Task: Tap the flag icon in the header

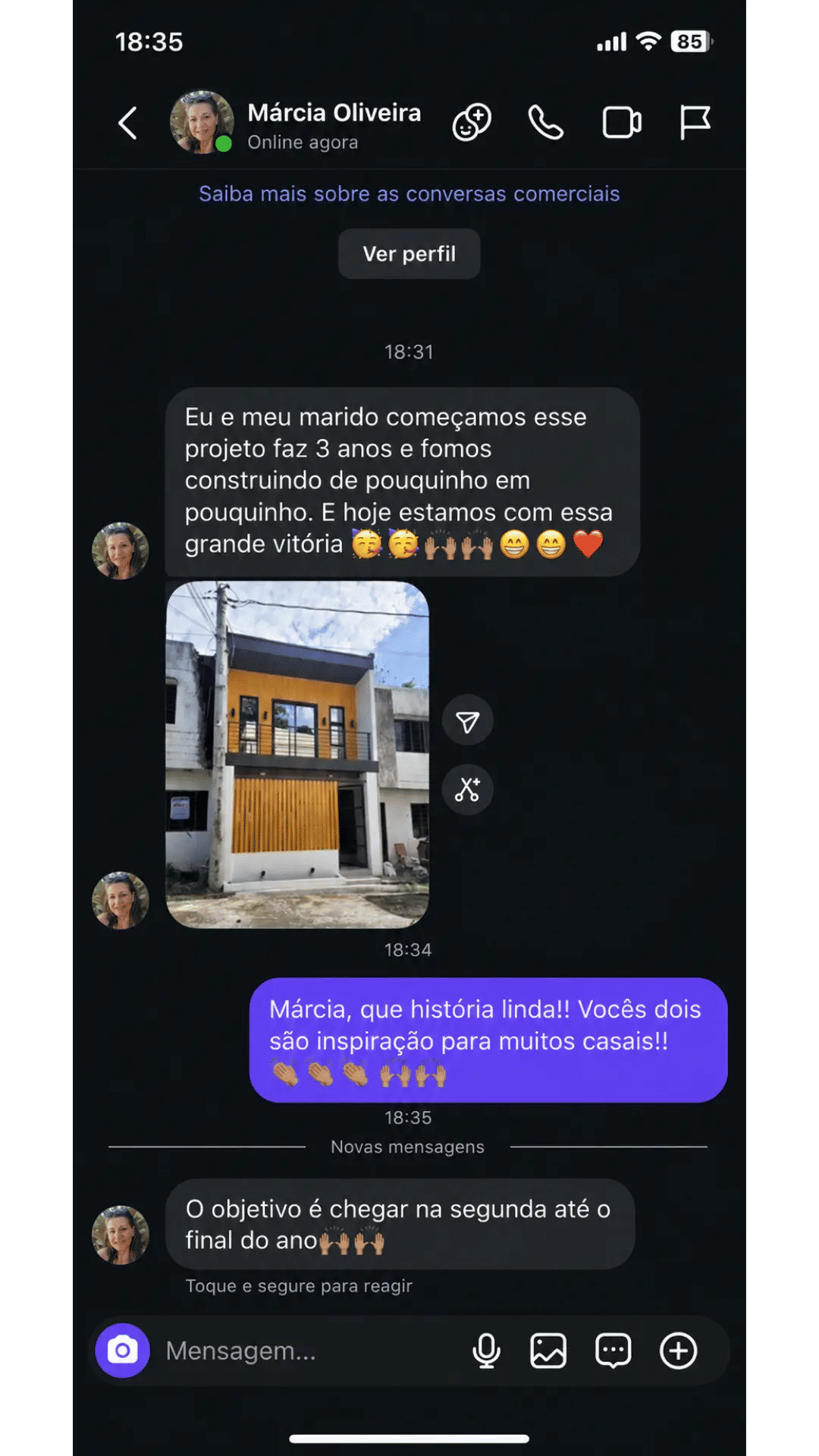Action: coord(695,123)
